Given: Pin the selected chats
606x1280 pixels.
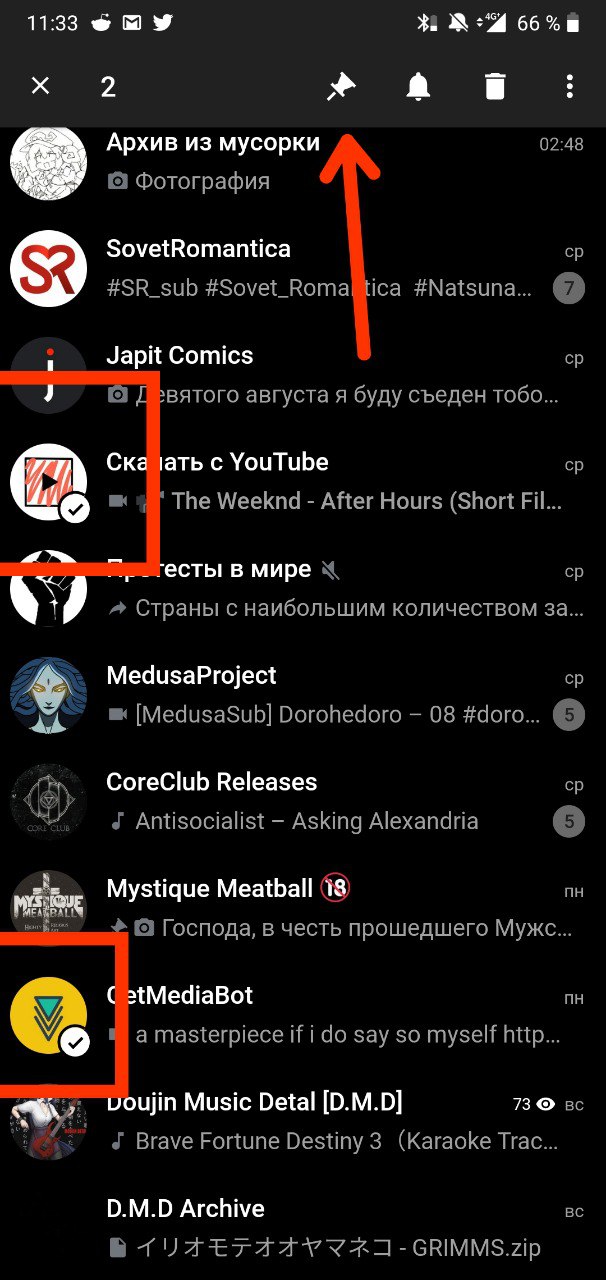Looking at the screenshot, I should (x=341, y=87).
